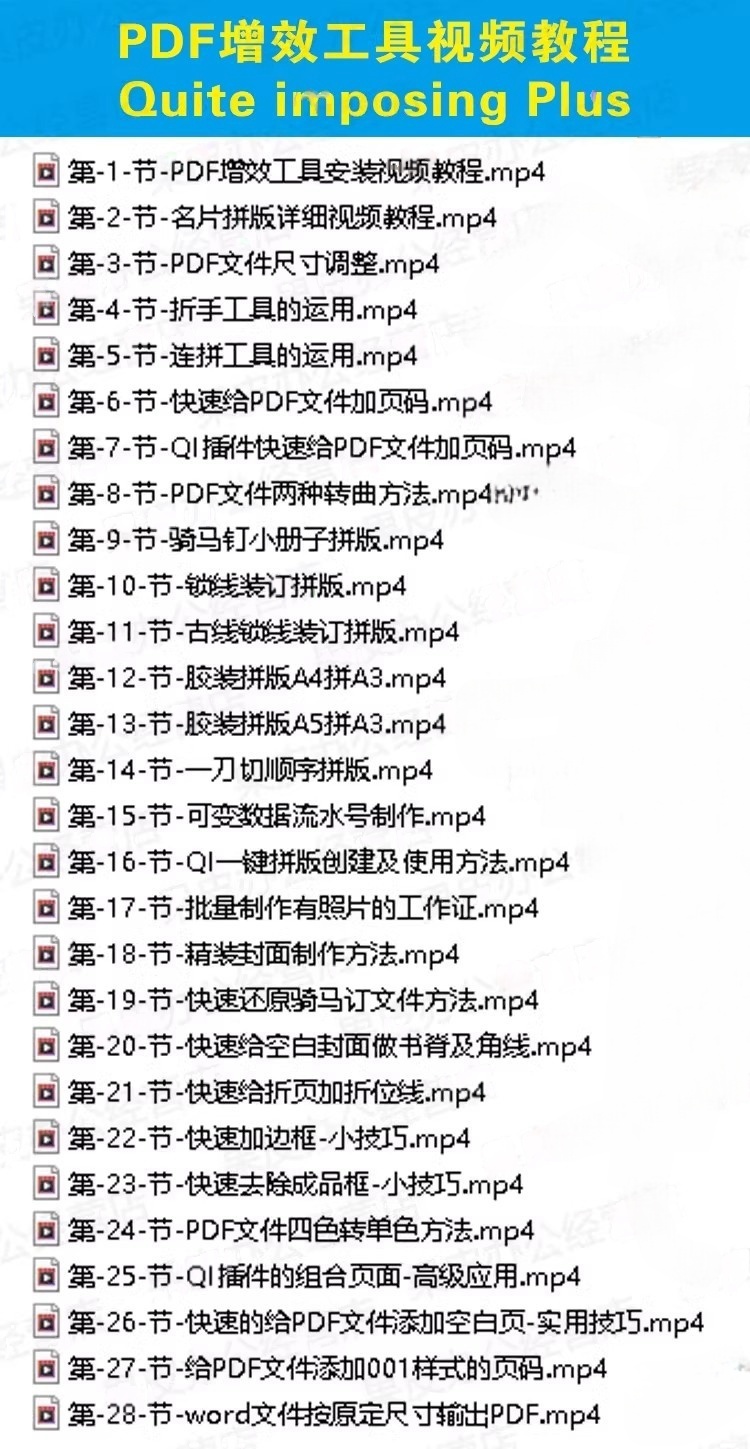This screenshot has width=750, height=1449.
Task: Select the video icon for 第-6-节 快速加页码
Action: tap(46, 402)
